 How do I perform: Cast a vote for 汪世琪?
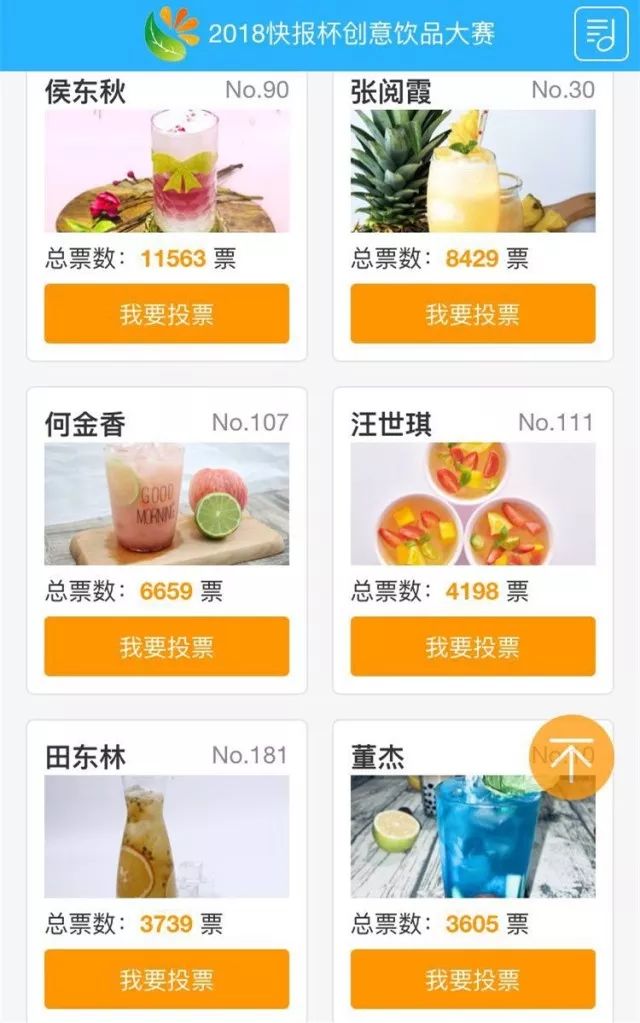472,646
